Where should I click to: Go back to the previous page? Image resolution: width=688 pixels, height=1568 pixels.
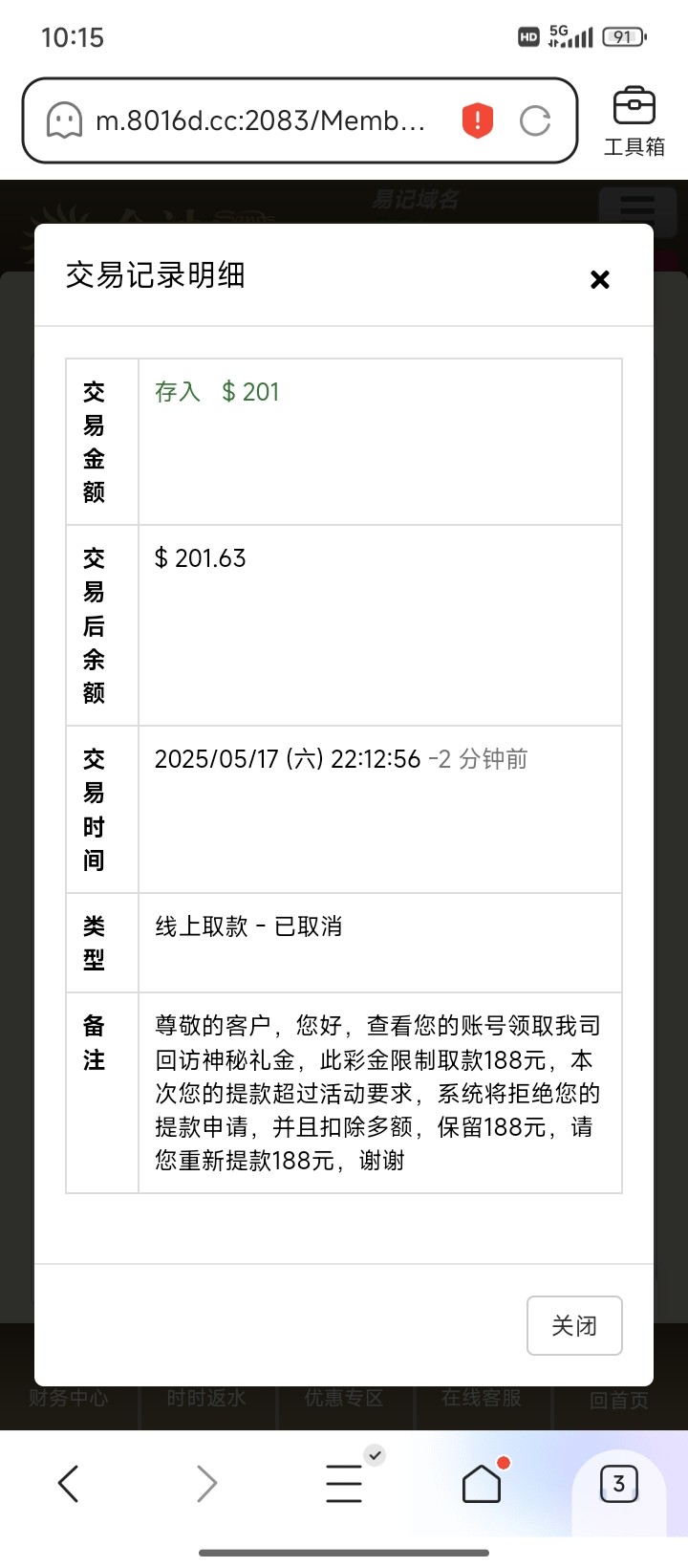pos(69,1483)
